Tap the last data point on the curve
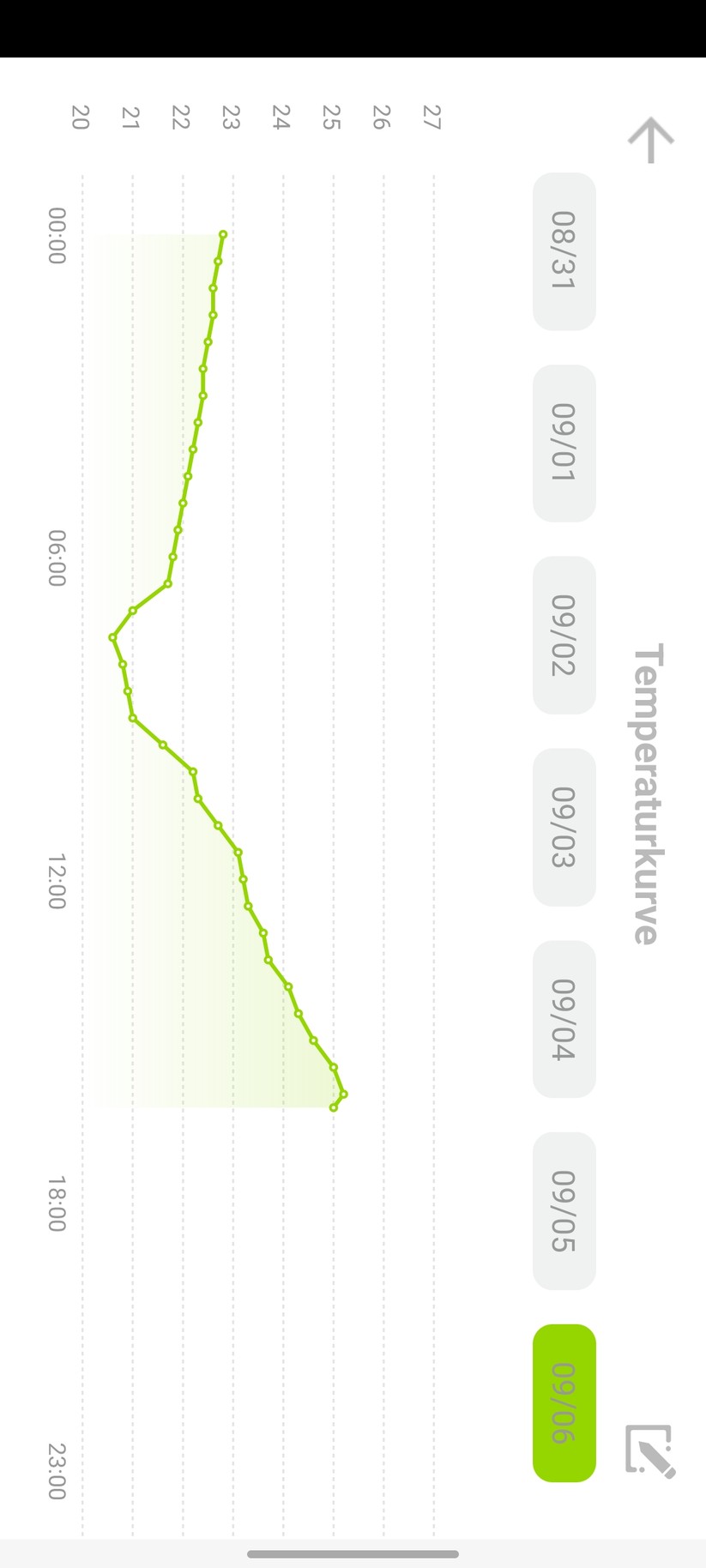The width and height of the screenshot is (706, 1568). coord(333,1109)
